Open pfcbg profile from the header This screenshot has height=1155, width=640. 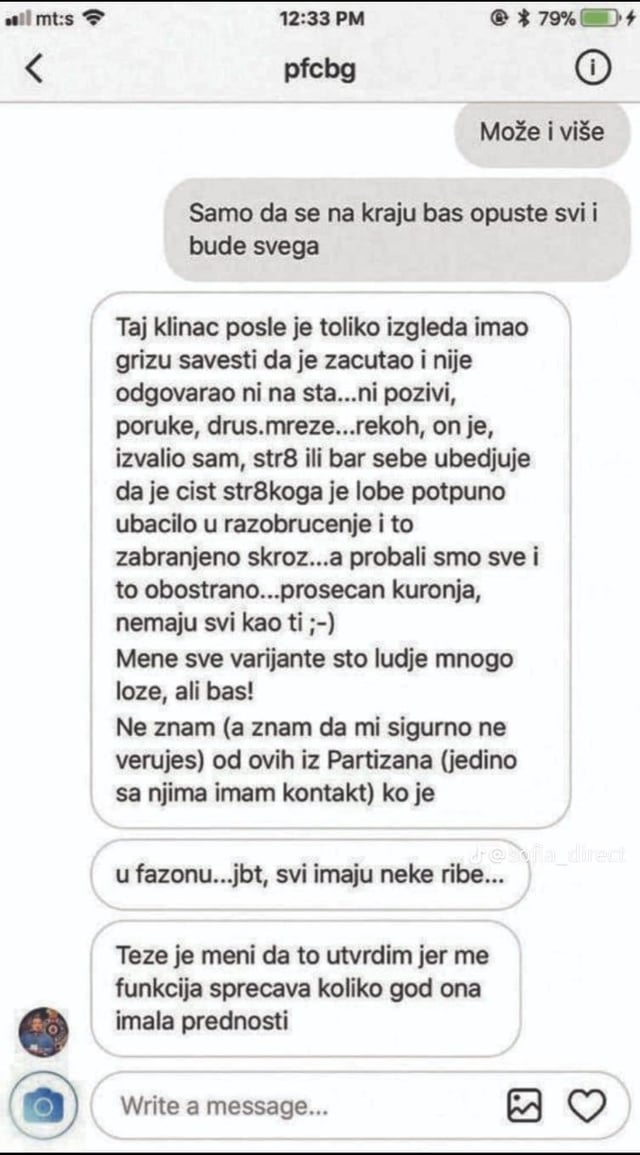tap(320, 70)
